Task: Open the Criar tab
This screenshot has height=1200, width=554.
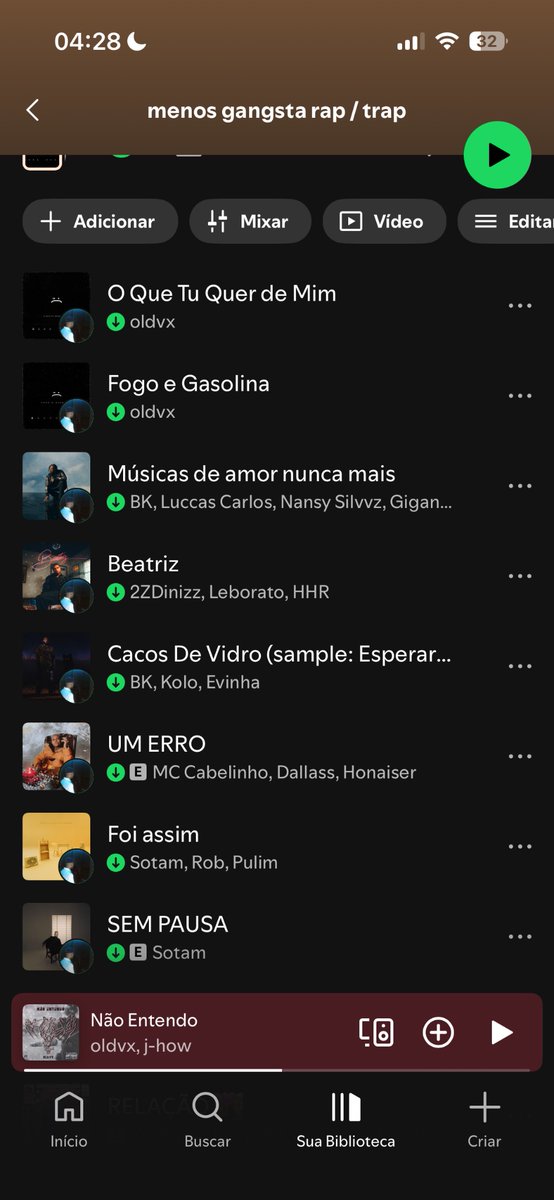Action: [x=484, y=1120]
